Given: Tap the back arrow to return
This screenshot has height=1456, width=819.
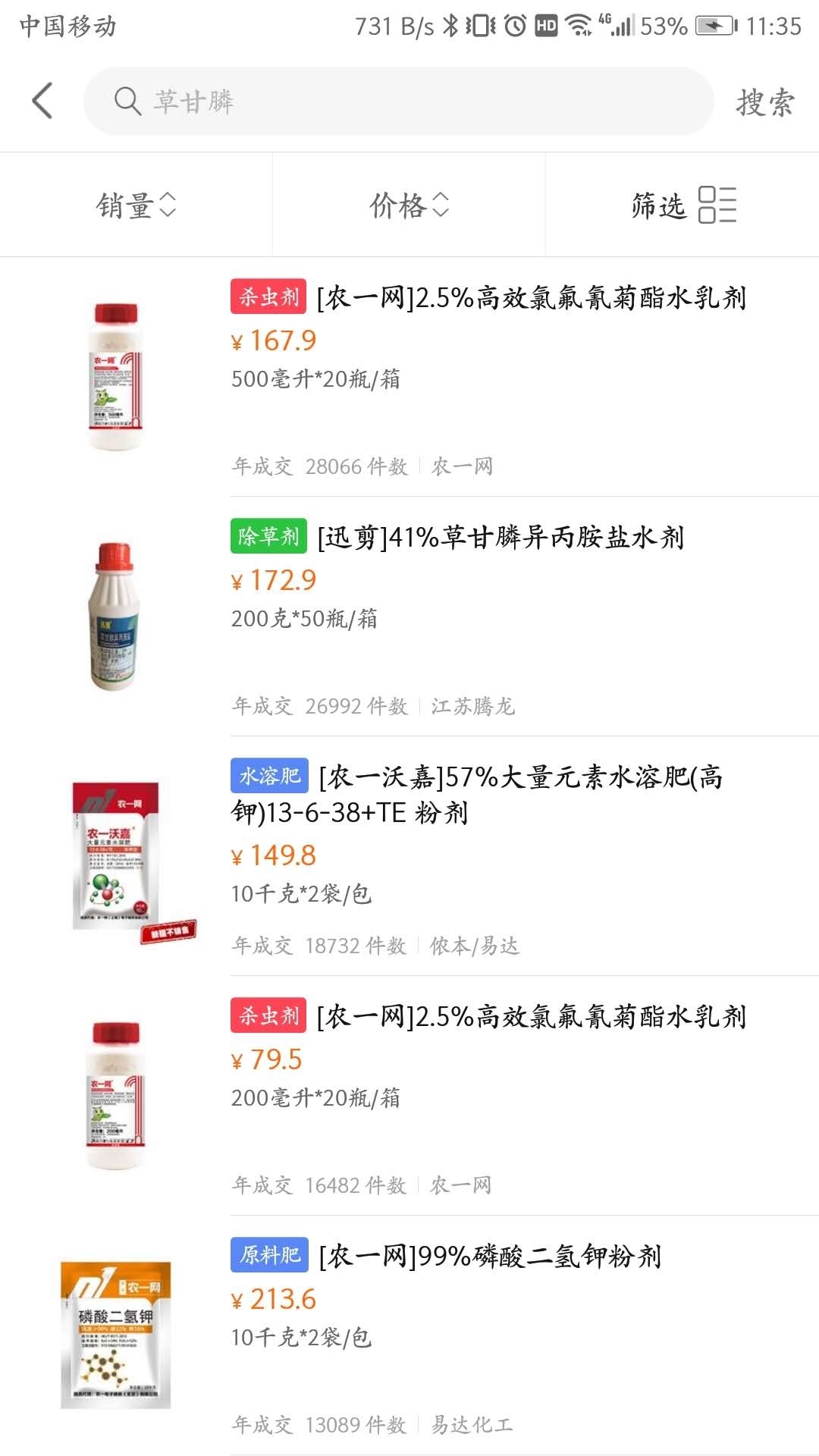Looking at the screenshot, I should [x=43, y=101].
